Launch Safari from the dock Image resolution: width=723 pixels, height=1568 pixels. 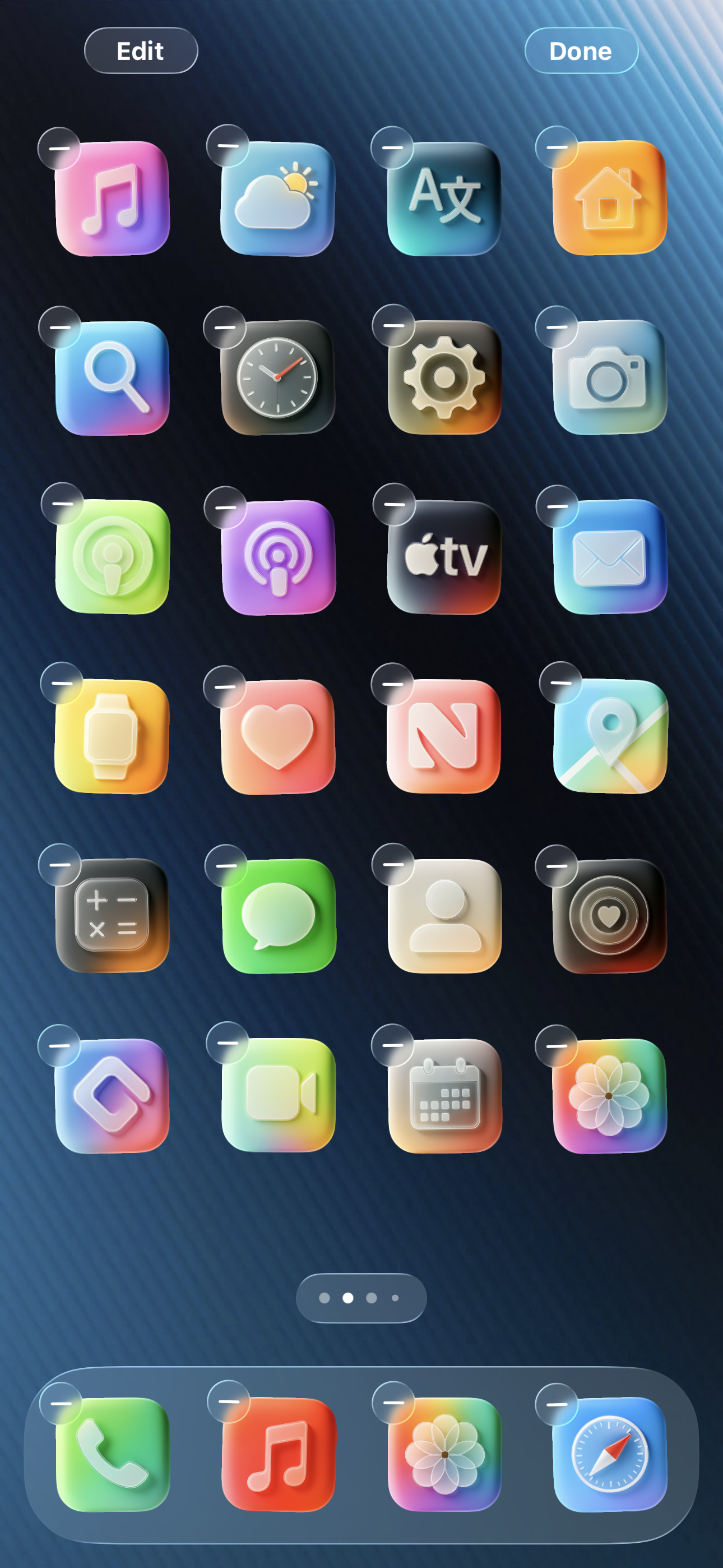pyautogui.click(x=609, y=1454)
